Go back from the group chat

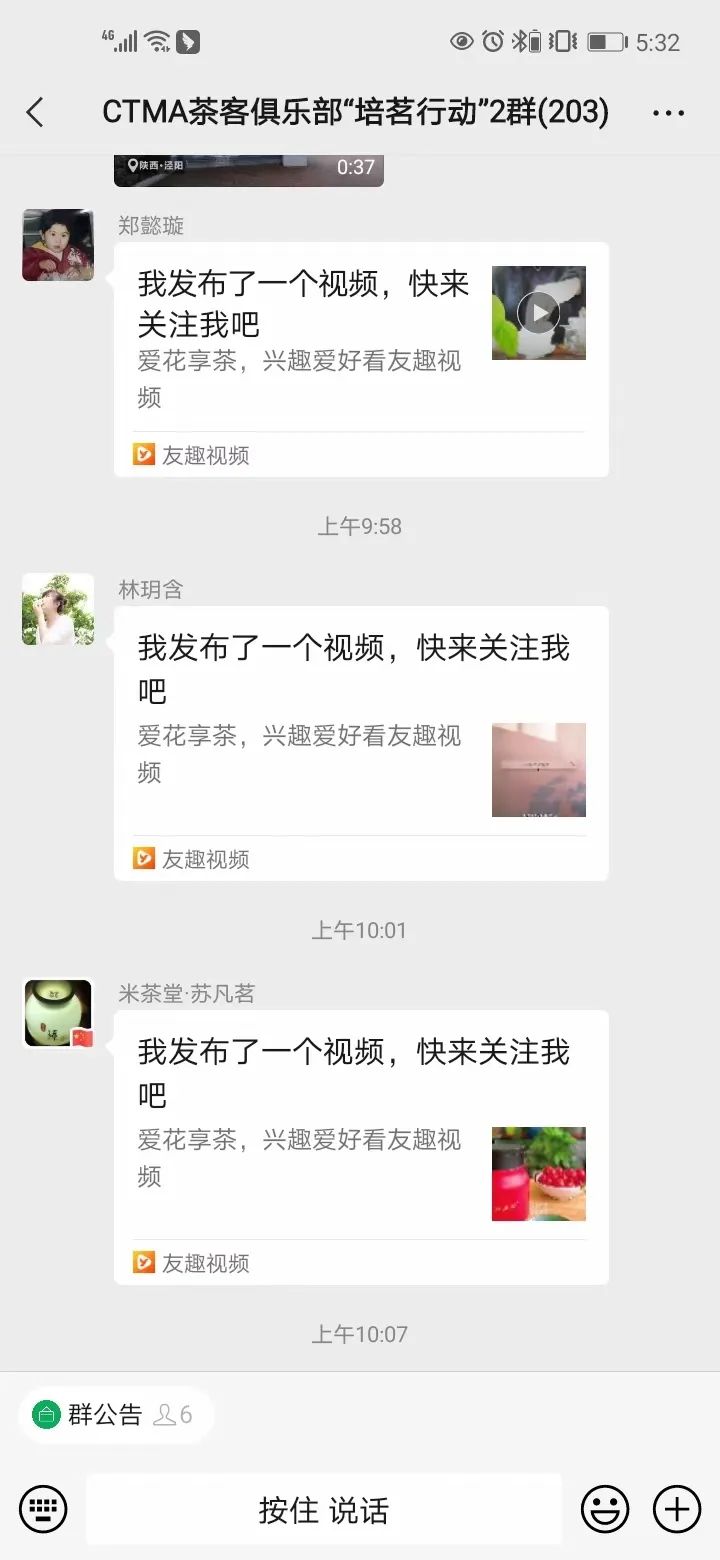[x=35, y=112]
